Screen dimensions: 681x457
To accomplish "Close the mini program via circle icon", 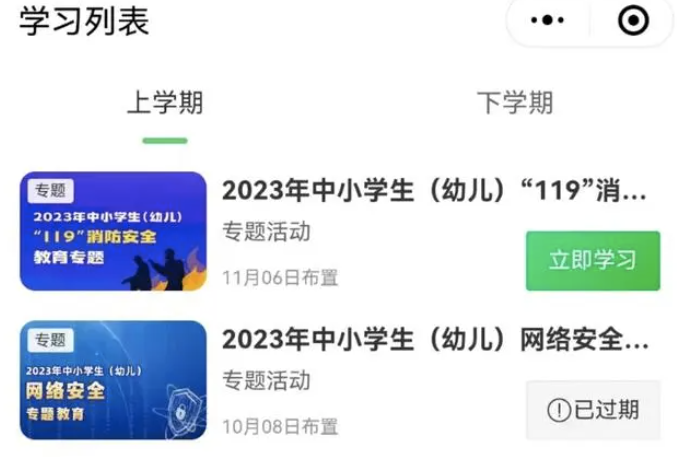I will click(634, 20).
